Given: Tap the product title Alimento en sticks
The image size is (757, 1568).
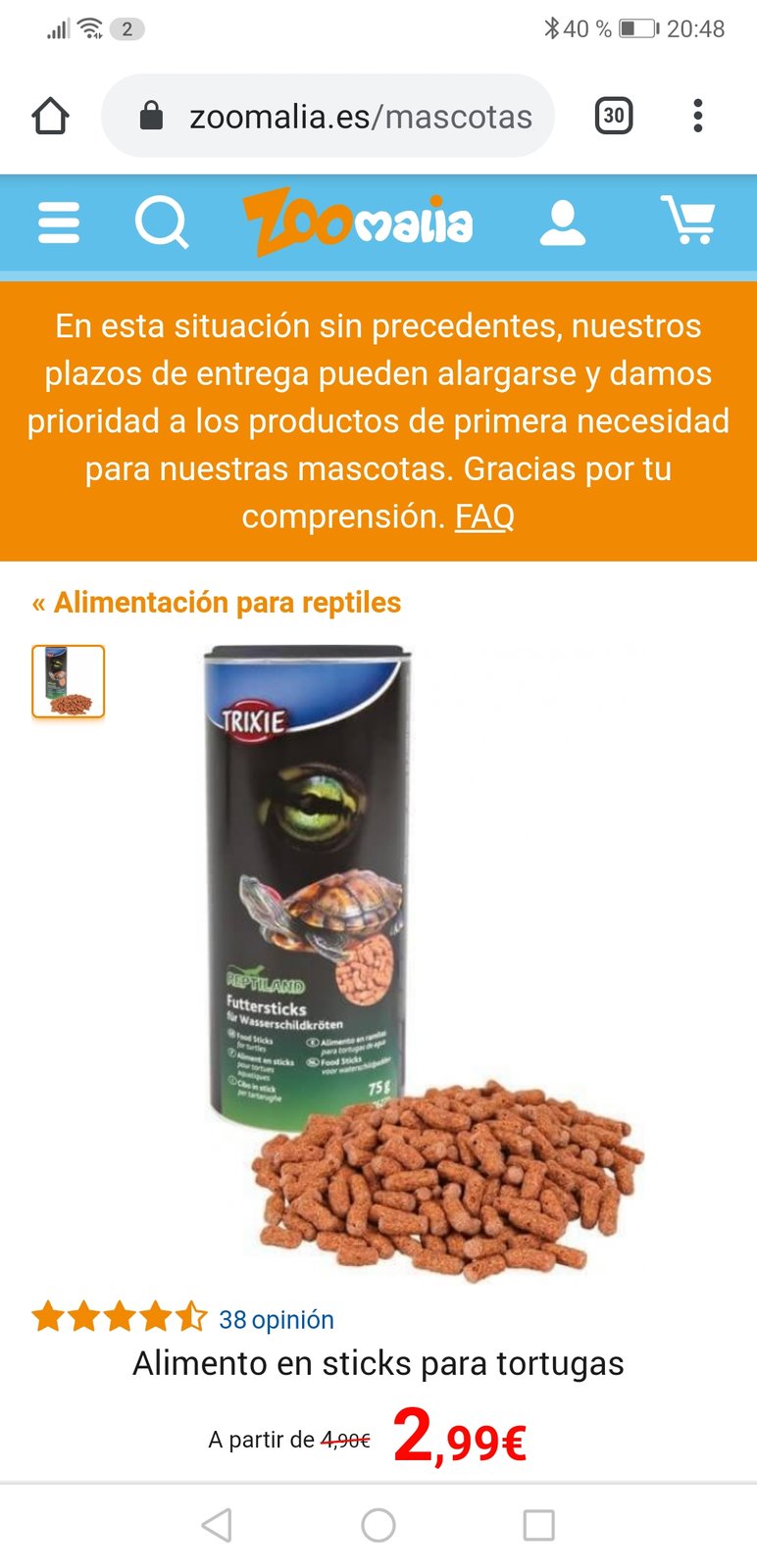Looking at the screenshot, I should (378, 1362).
